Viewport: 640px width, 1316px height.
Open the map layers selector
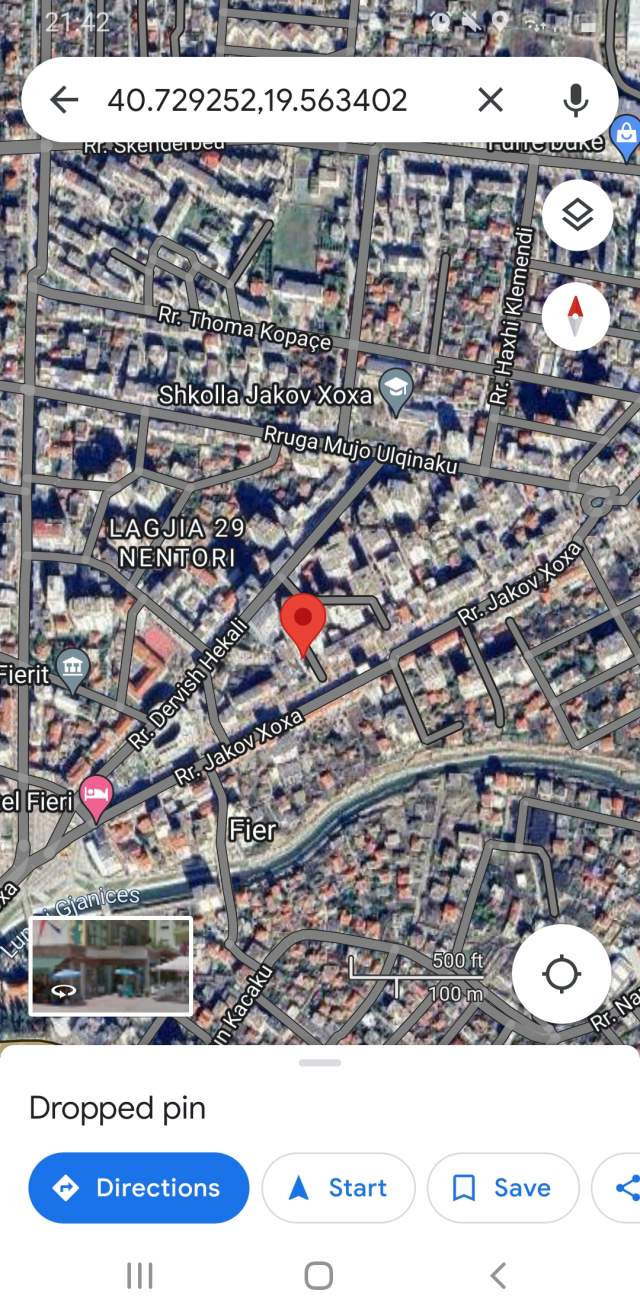(577, 215)
